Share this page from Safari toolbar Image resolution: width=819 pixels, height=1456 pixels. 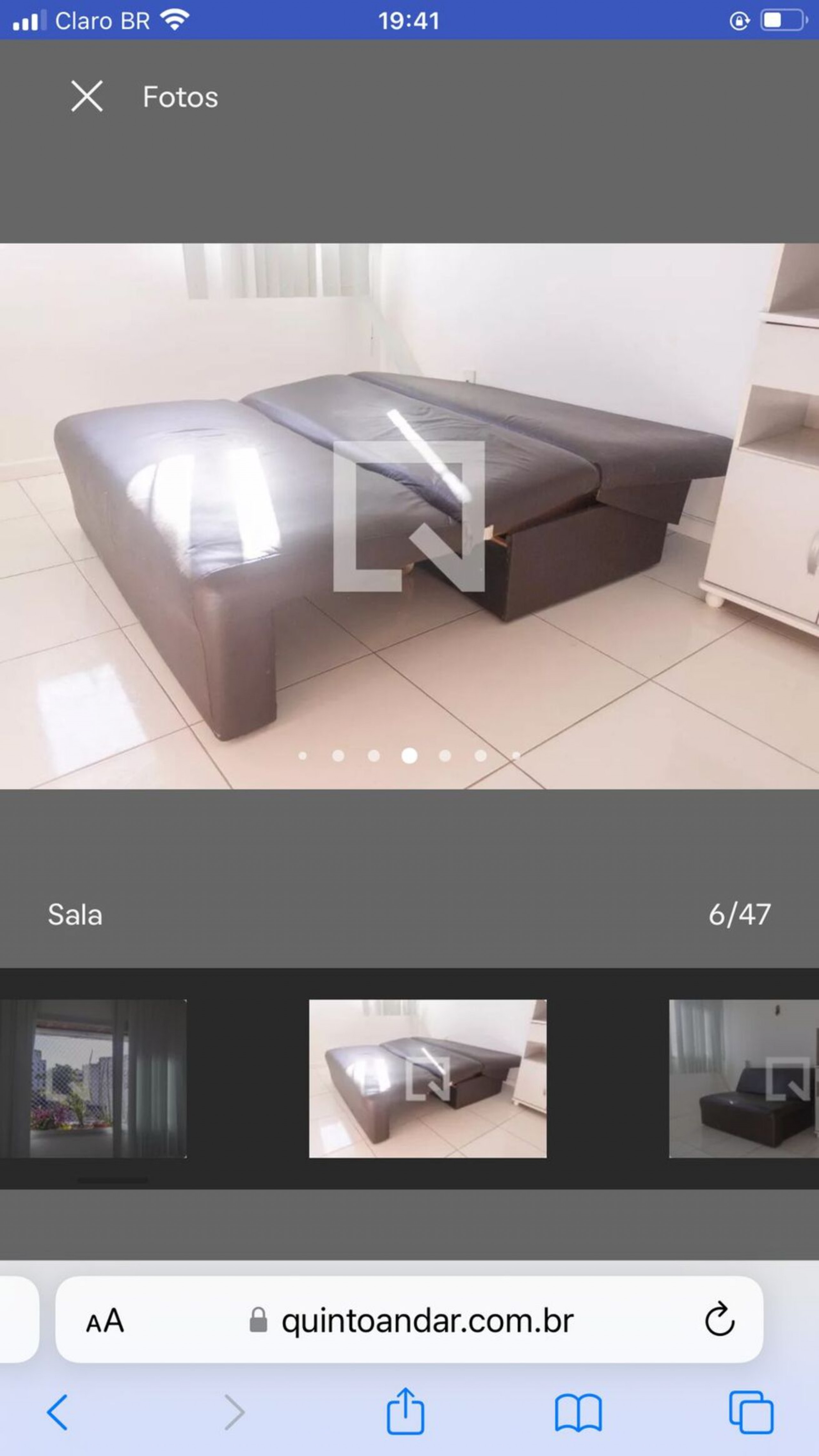click(405, 1411)
